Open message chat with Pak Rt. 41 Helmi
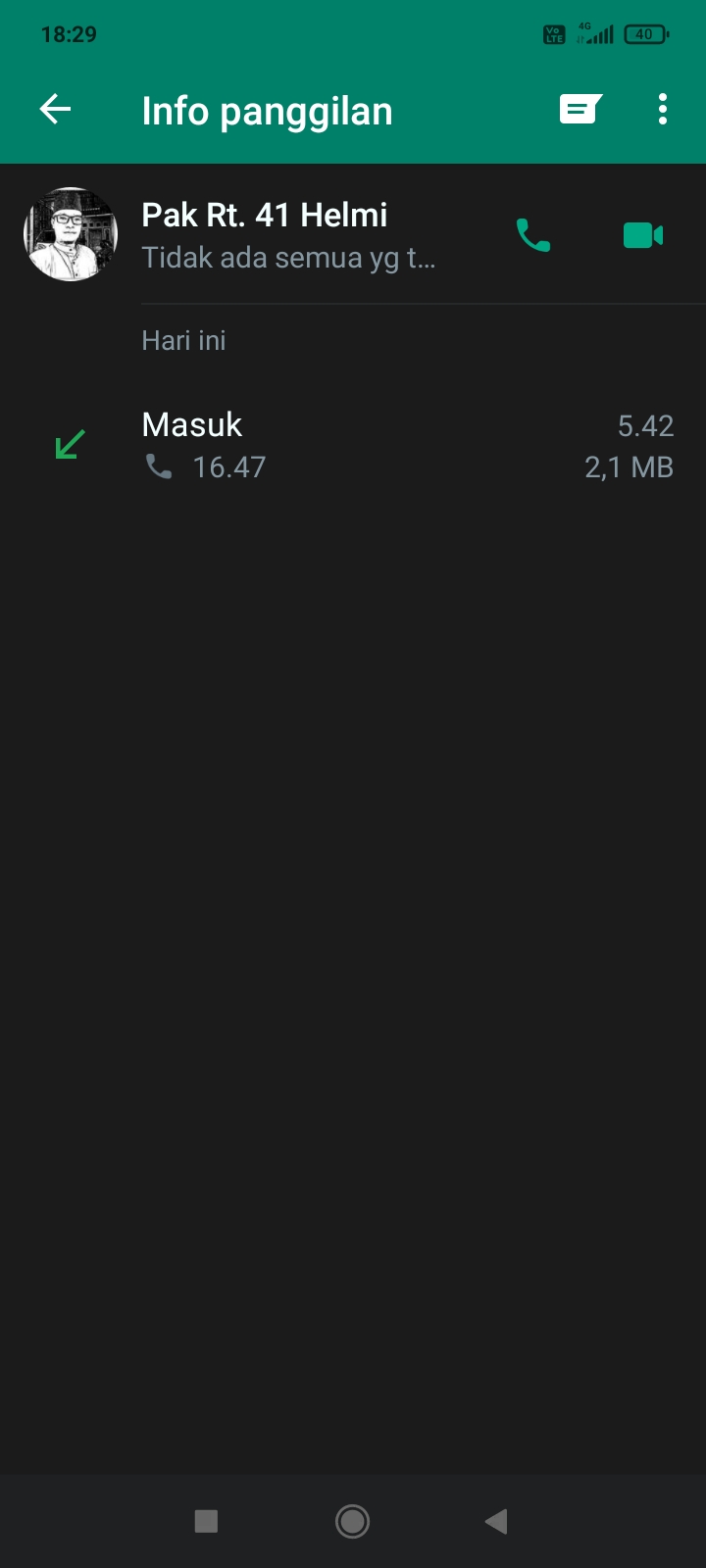This screenshot has height=1568, width=706. [x=580, y=110]
